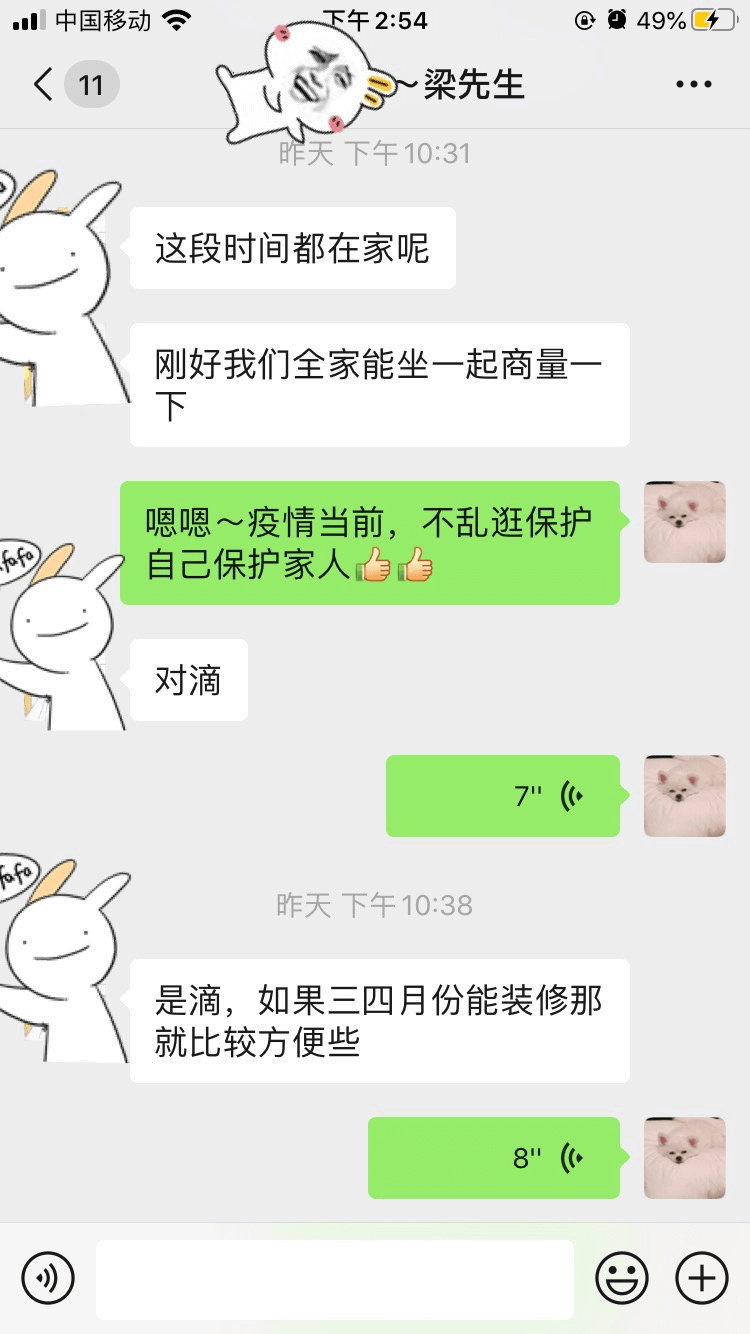The image size is (750, 1334).
Task: Focus the message text field
Action: coord(334,1278)
